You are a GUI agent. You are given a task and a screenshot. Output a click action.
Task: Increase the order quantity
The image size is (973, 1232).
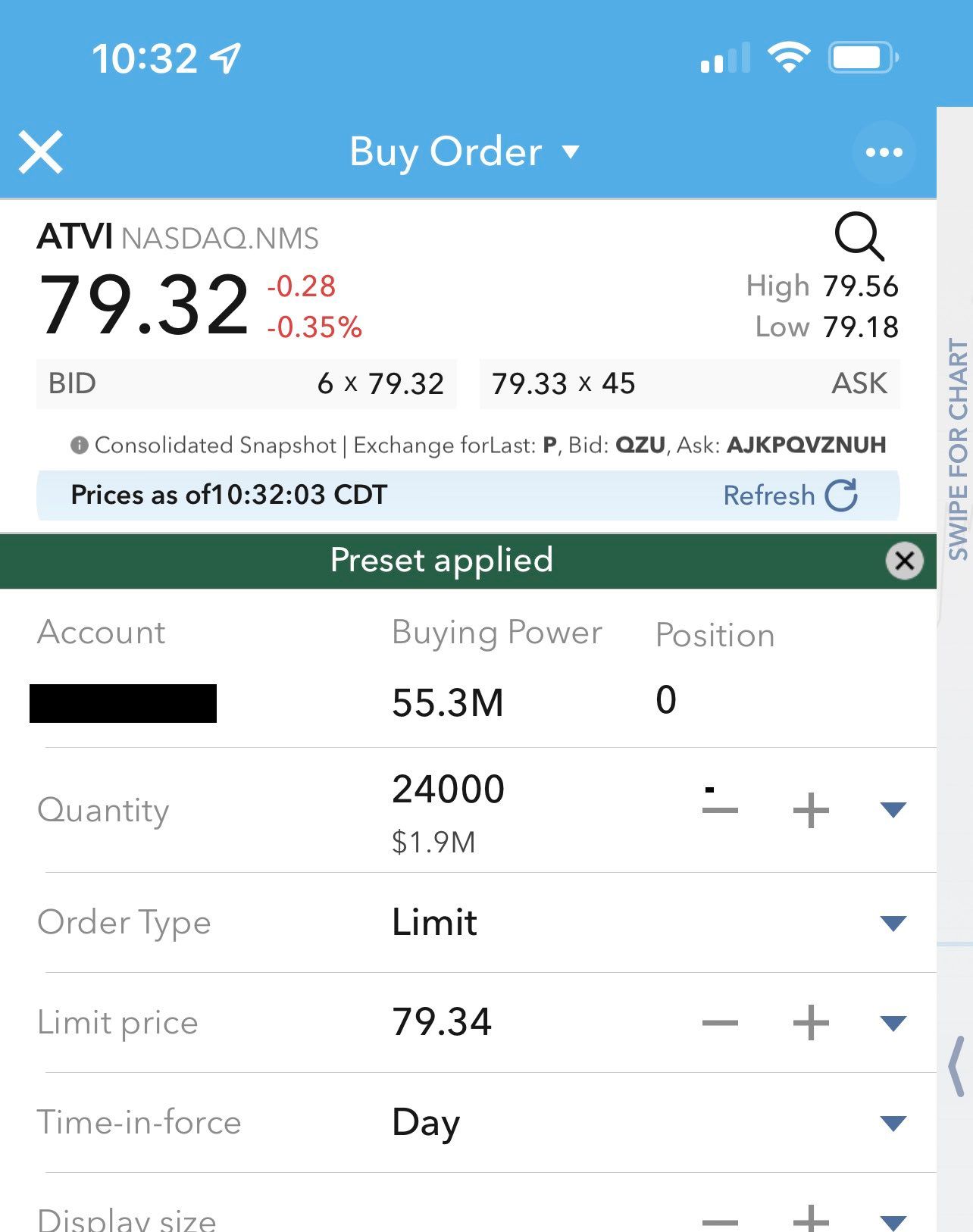pyautogui.click(x=810, y=810)
